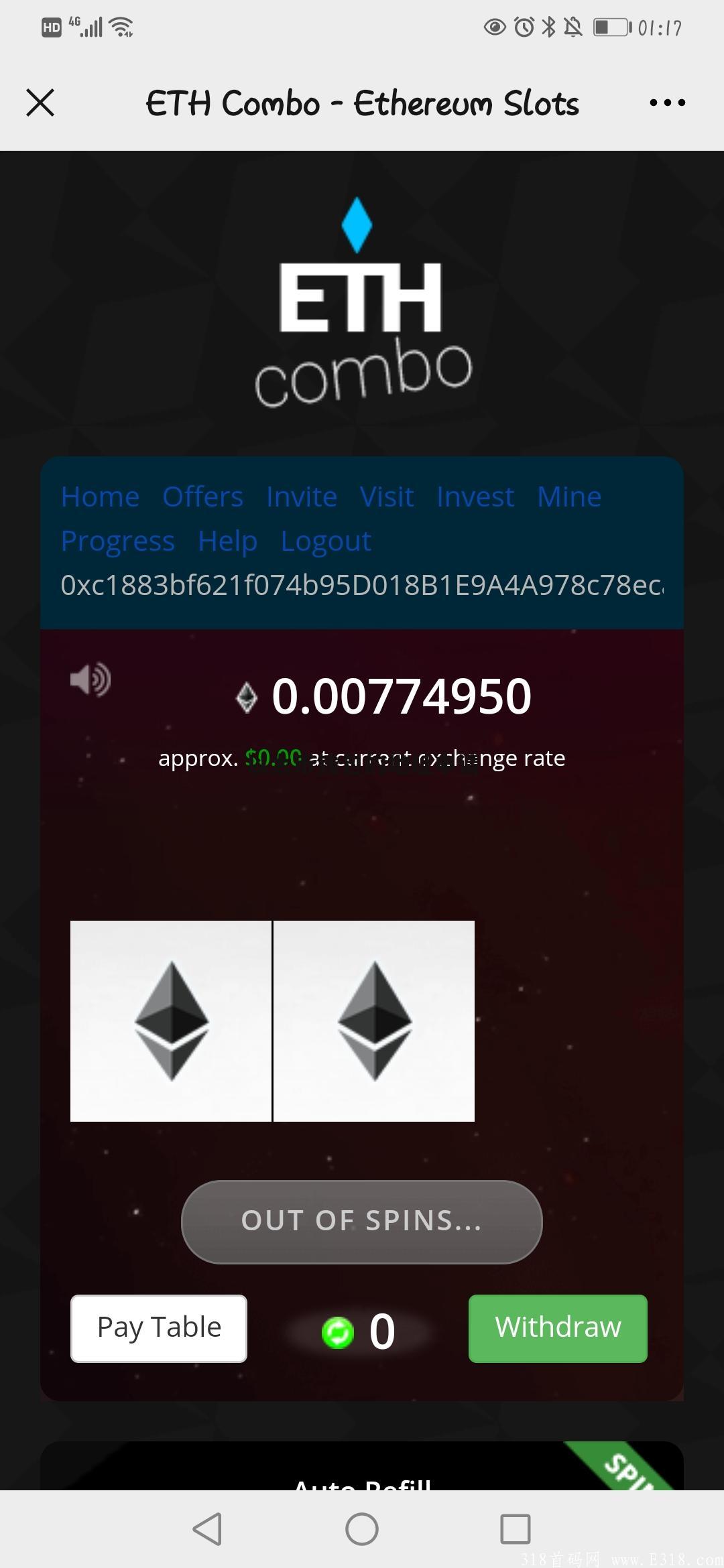Tap the Out of Spins button
This screenshot has width=724, height=1568.
(361, 1222)
